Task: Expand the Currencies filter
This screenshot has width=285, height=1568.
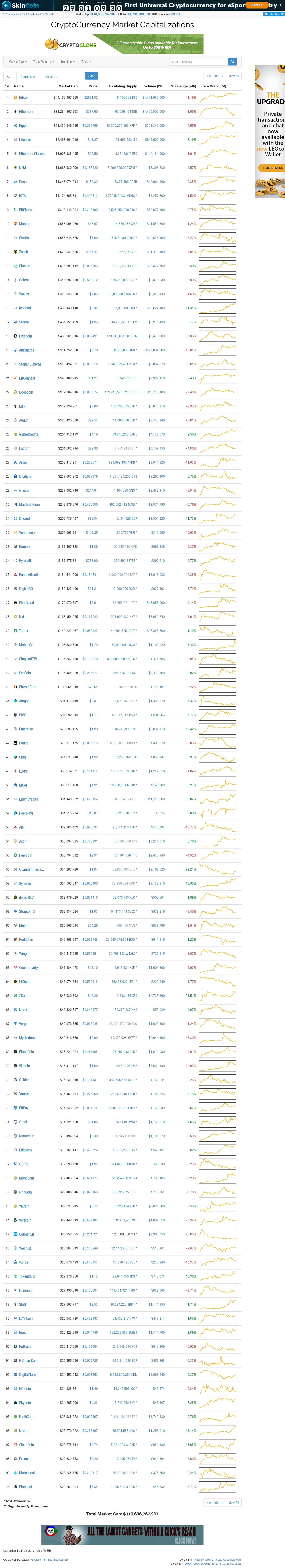Action: [29, 77]
